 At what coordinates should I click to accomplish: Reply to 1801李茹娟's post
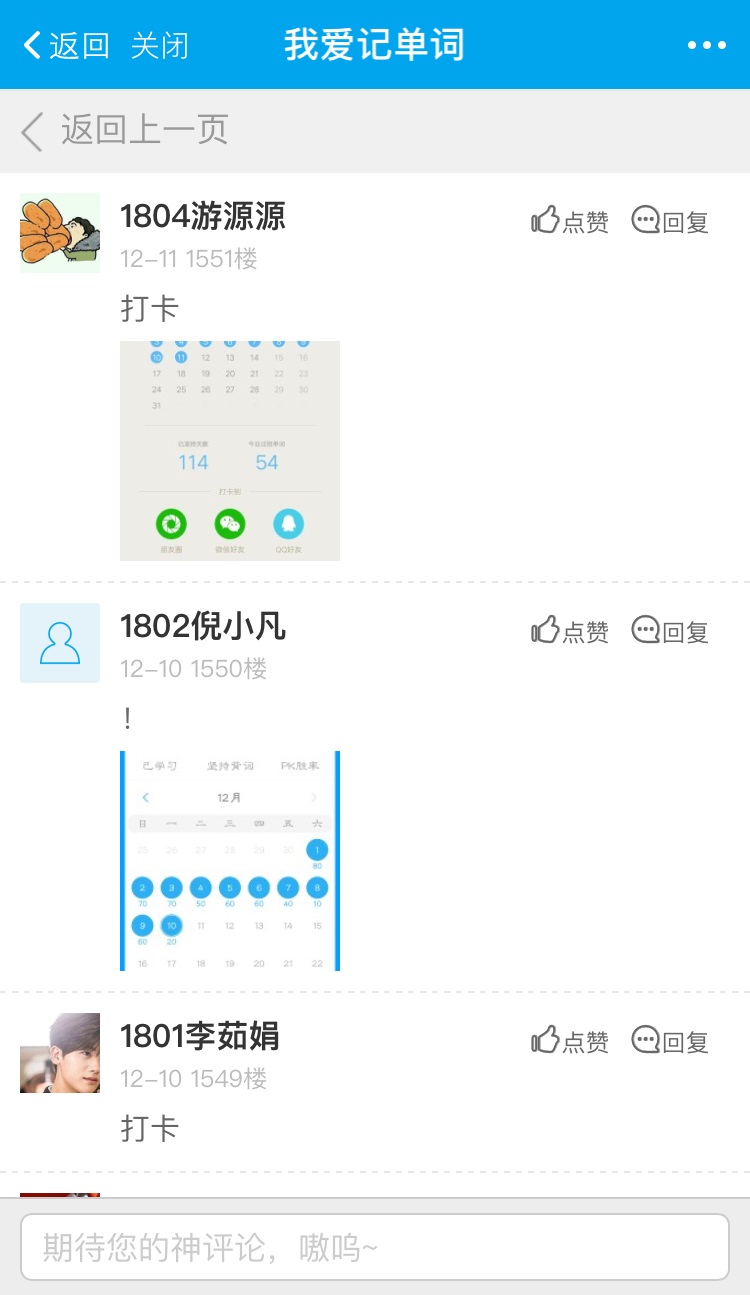click(x=670, y=1041)
